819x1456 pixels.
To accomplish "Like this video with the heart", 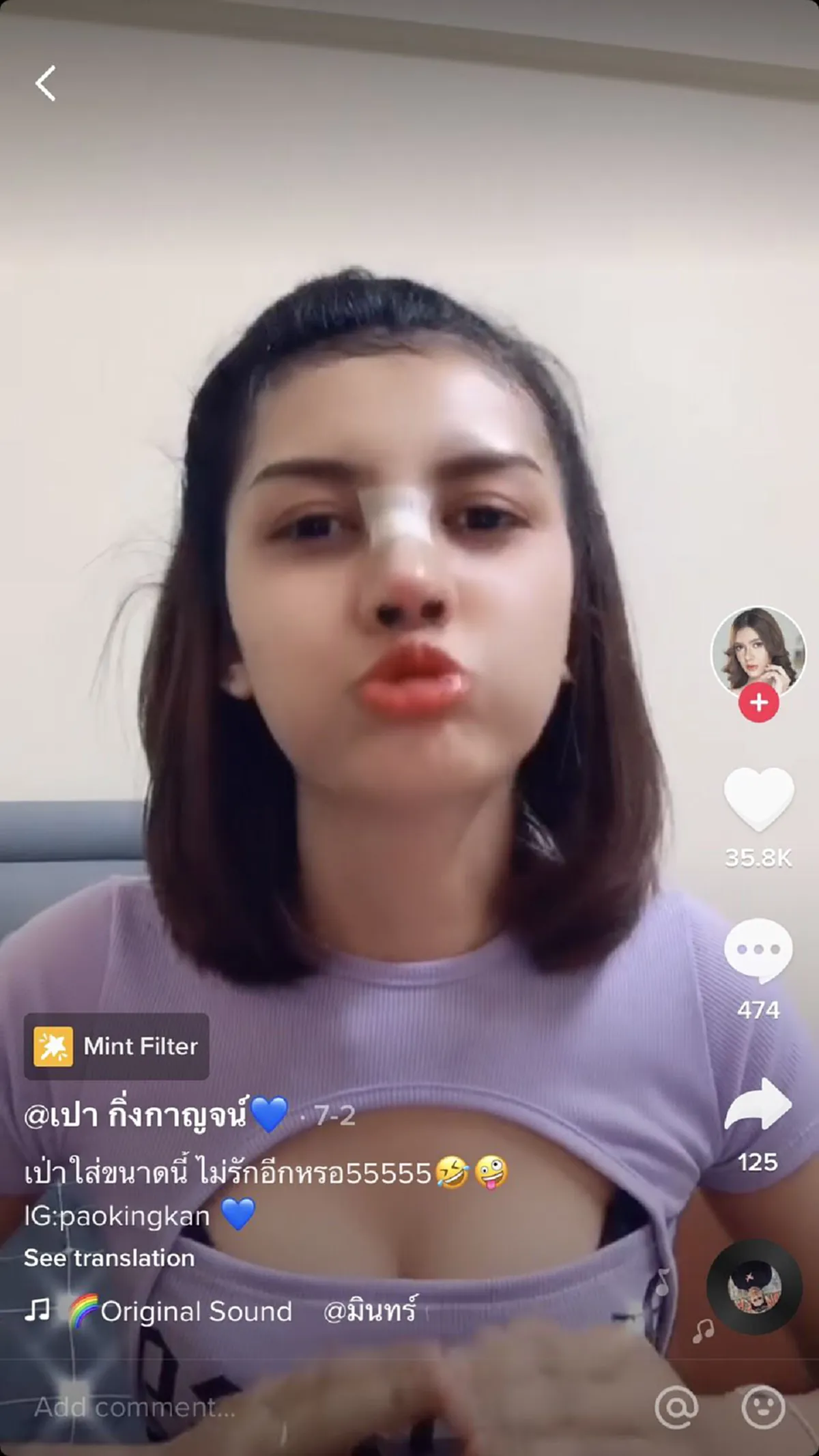I will (x=758, y=798).
